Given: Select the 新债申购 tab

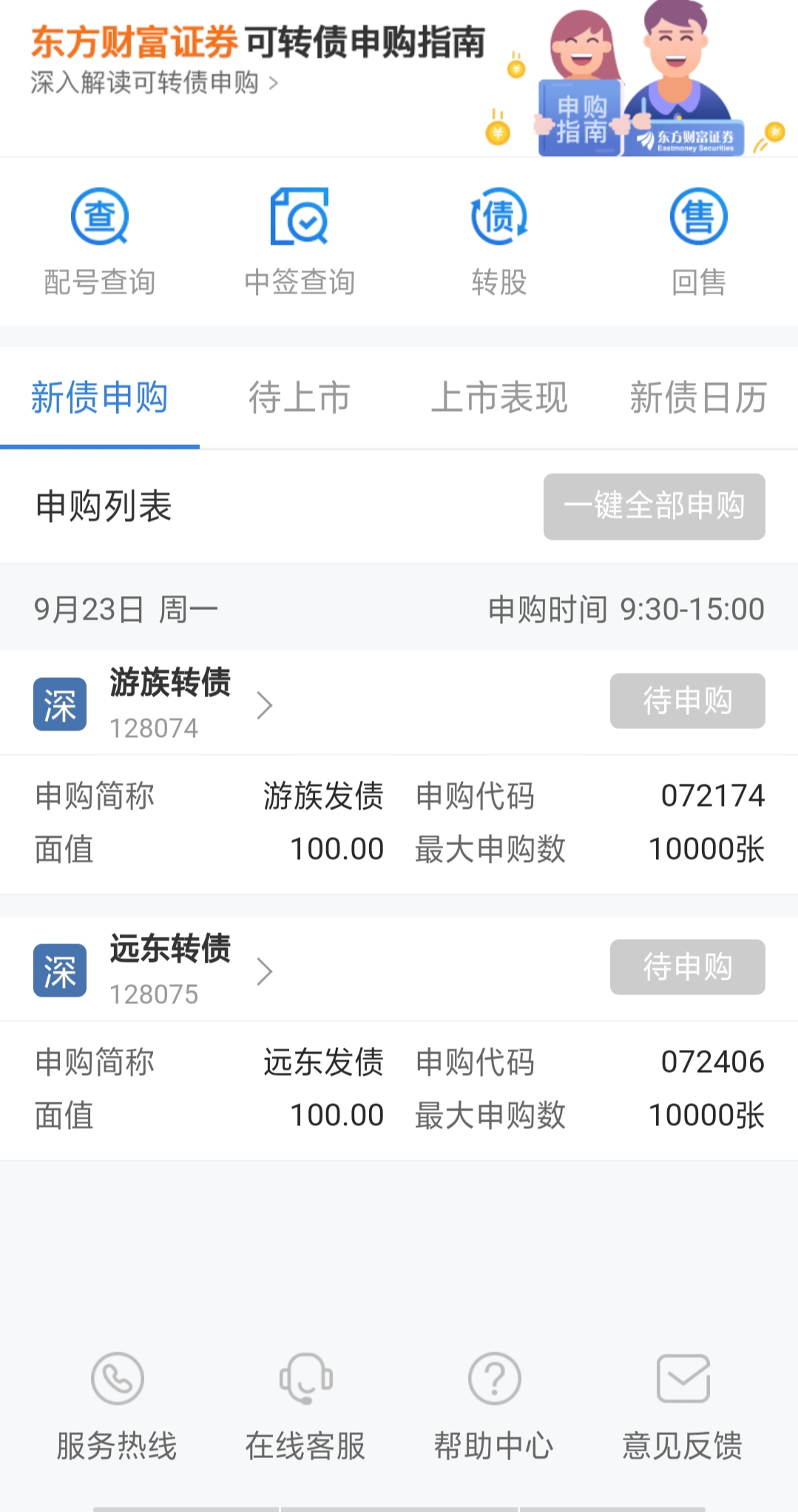Looking at the screenshot, I should (100, 398).
